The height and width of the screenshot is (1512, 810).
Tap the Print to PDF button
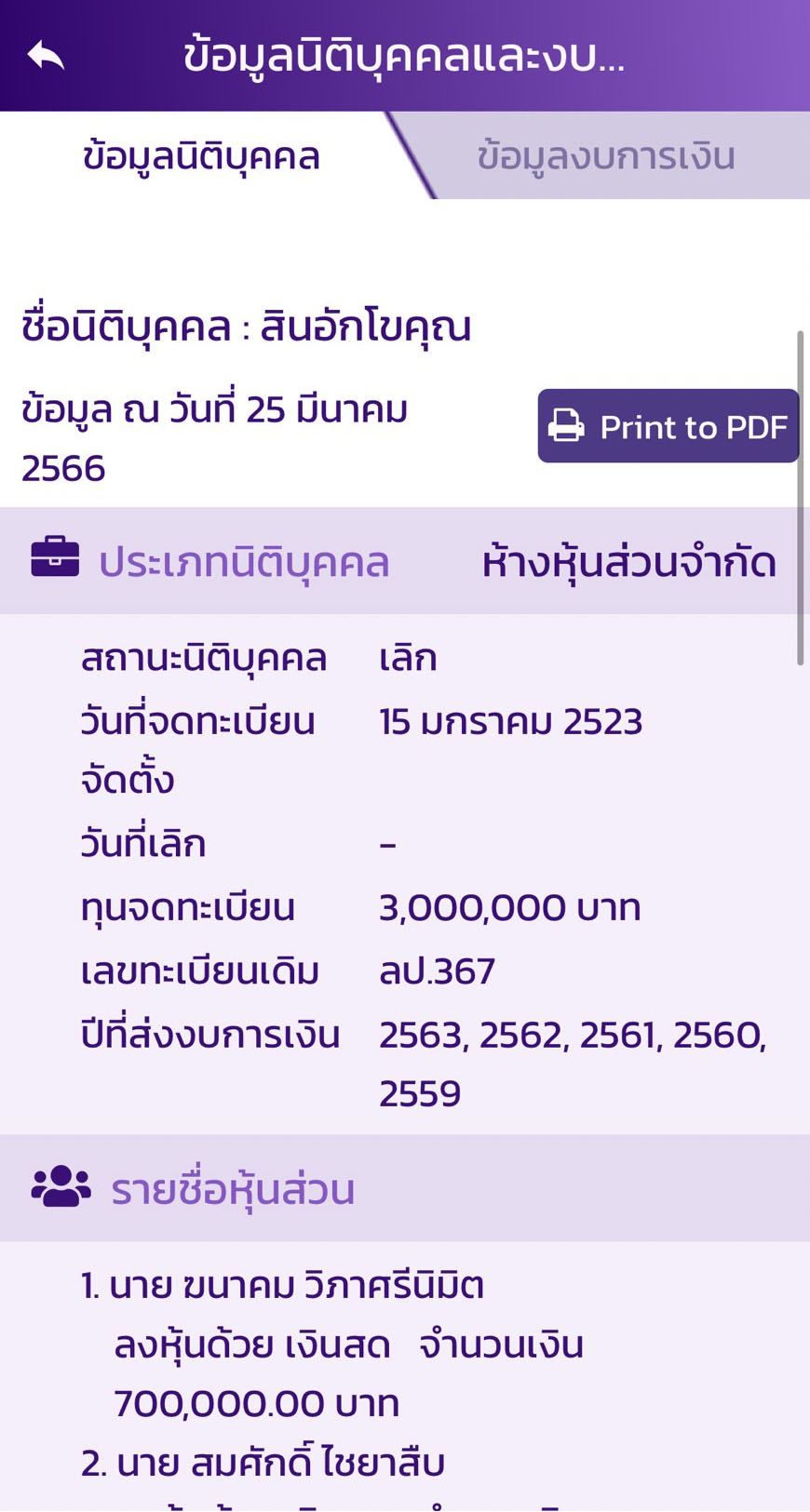[668, 426]
